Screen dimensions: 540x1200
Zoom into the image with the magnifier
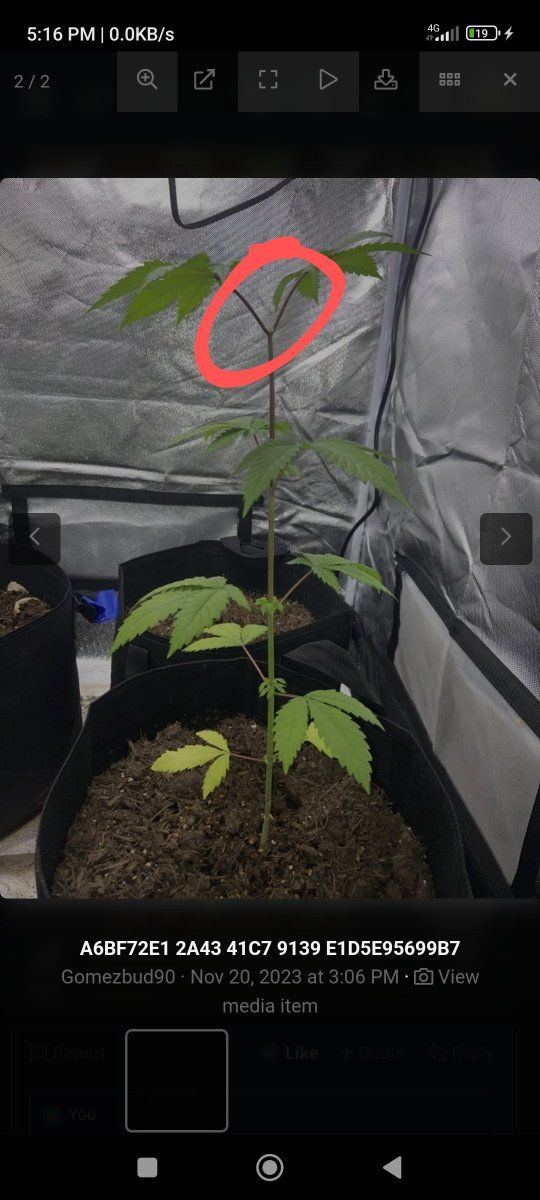tap(147, 81)
